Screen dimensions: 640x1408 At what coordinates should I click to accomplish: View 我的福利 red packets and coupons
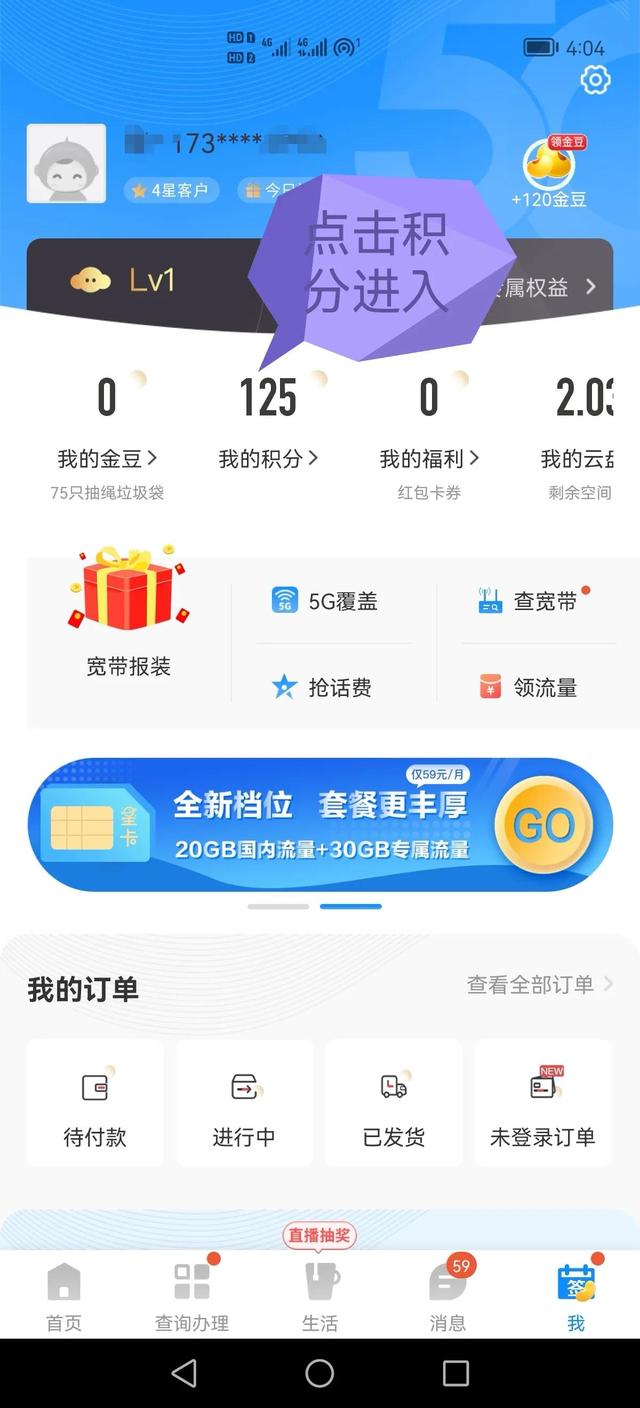(429, 459)
